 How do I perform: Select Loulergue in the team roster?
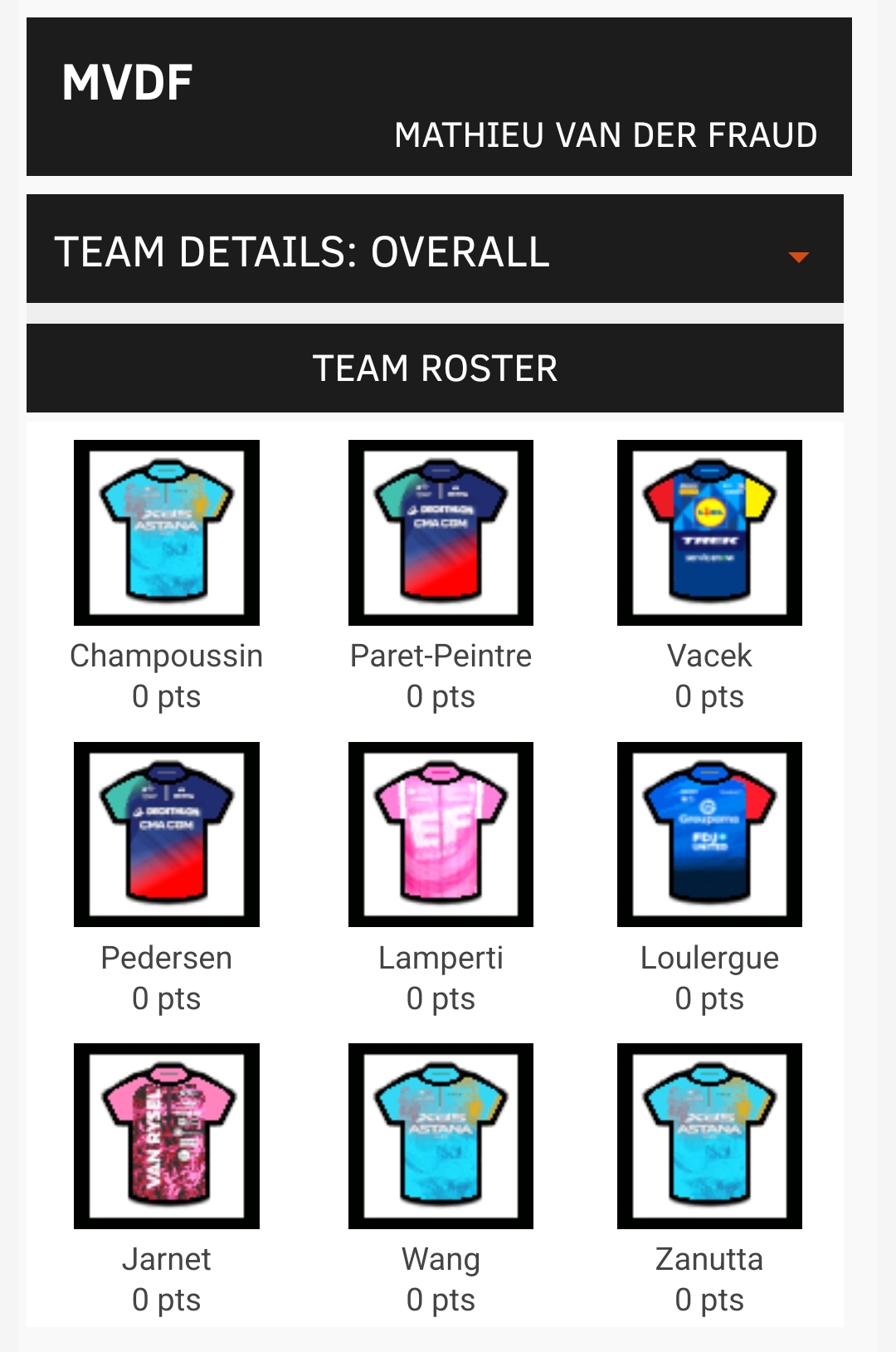click(x=709, y=834)
